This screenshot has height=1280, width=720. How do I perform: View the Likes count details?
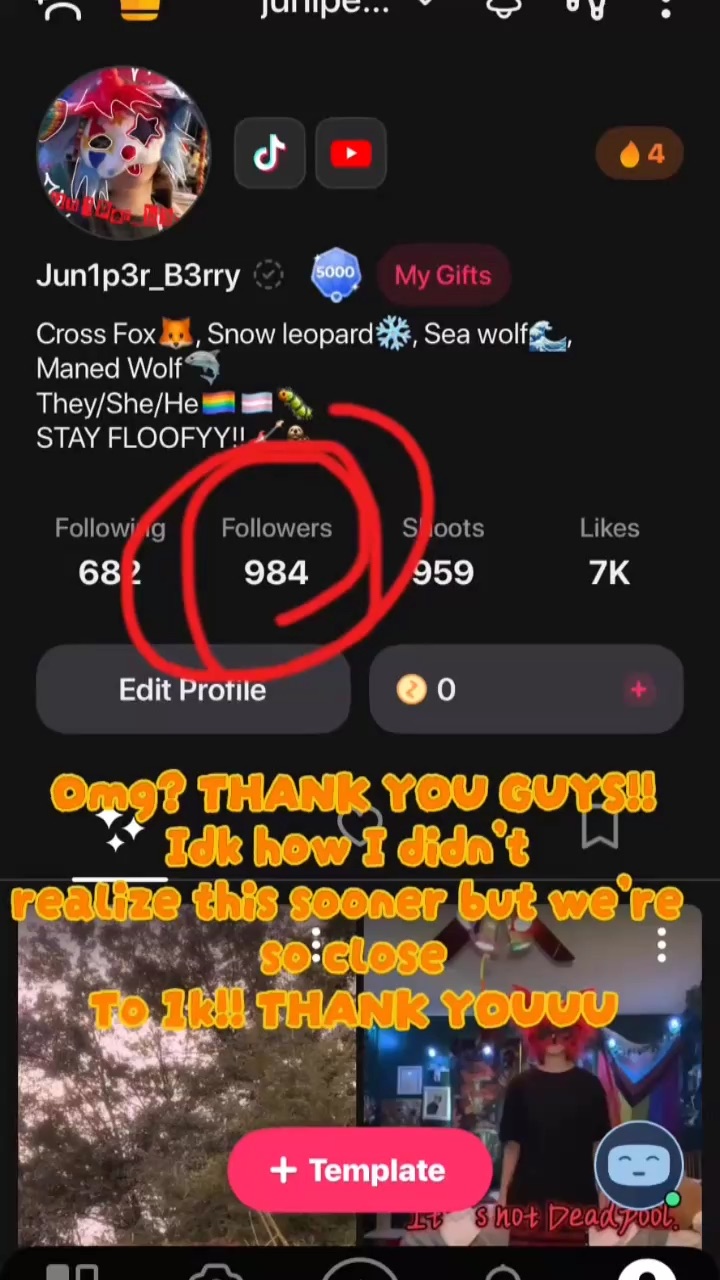pyautogui.click(x=609, y=551)
